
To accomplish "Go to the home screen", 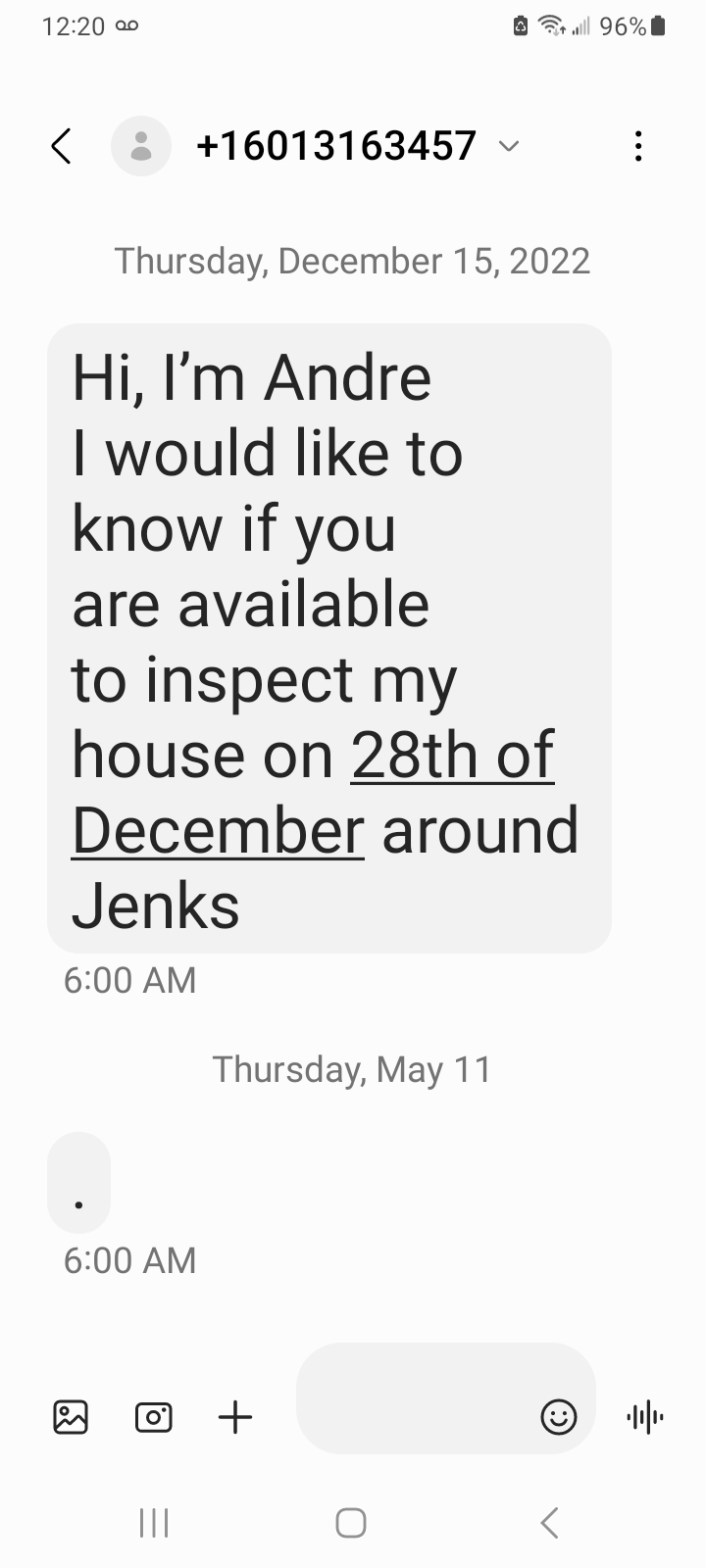I will (351, 1523).
